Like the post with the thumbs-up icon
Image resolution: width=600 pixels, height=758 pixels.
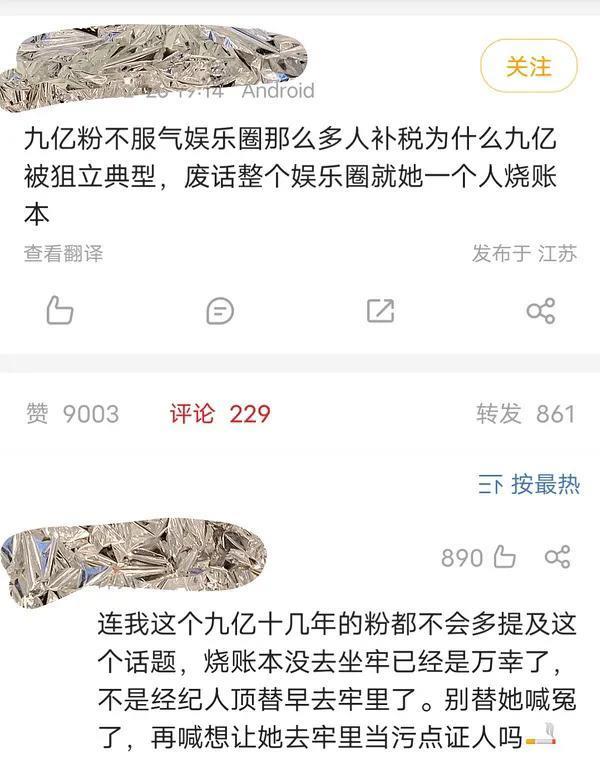tap(60, 310)
